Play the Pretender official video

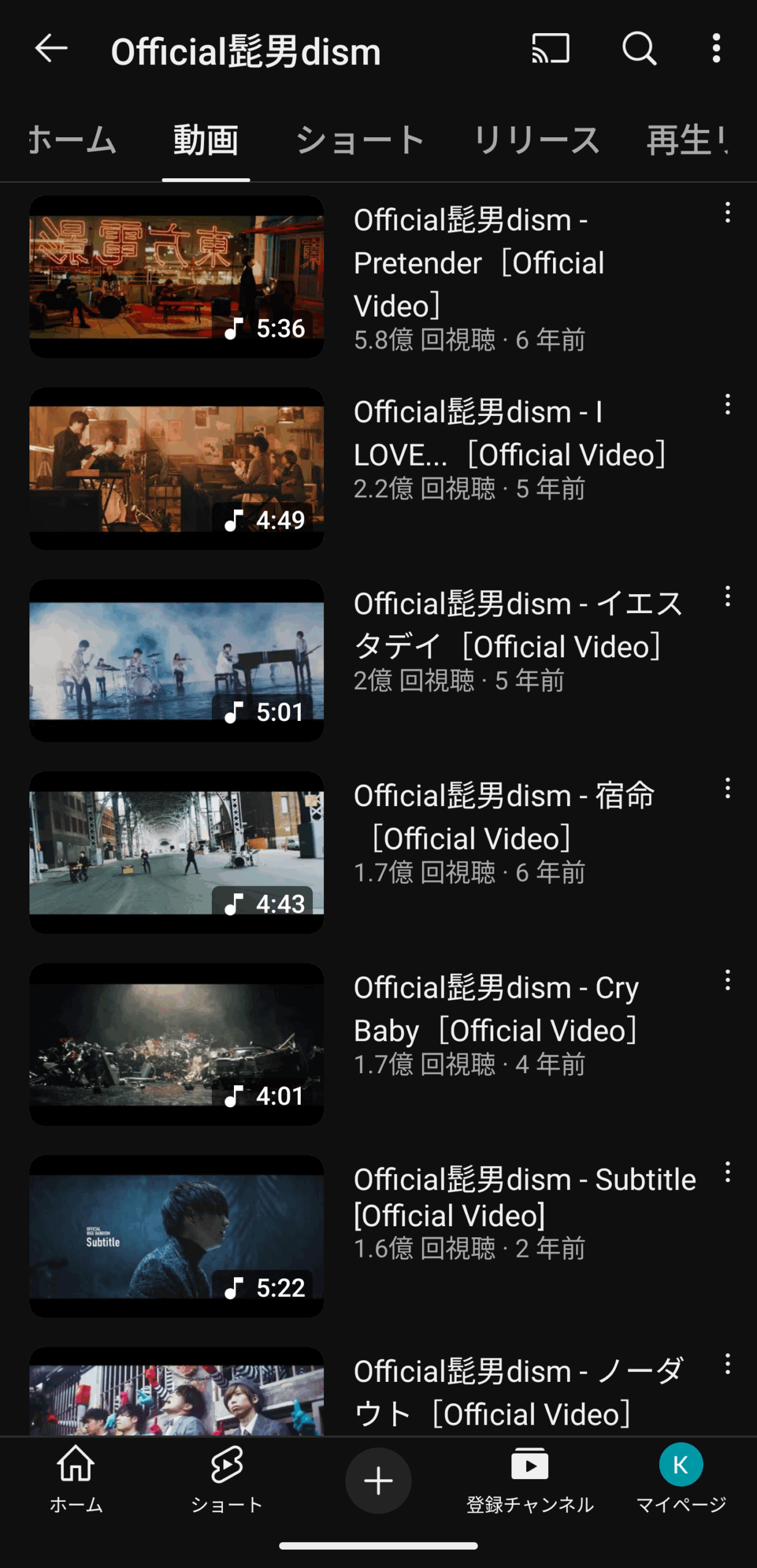pyautogui.click(x=176, y=277)
